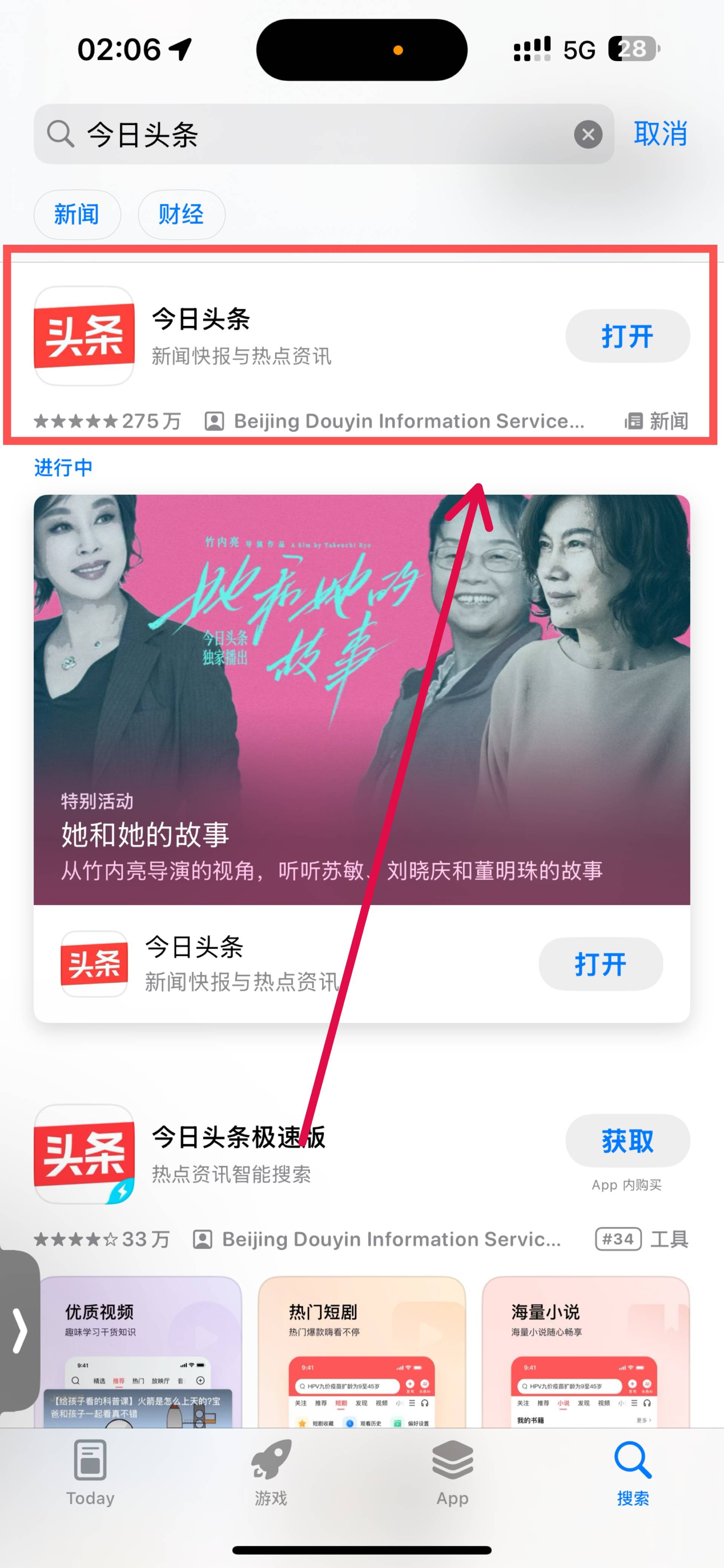Get the 今日头条极速版 app
Image resolution: width=724 pixels, height=1568 pixels.
(627, 1141)
